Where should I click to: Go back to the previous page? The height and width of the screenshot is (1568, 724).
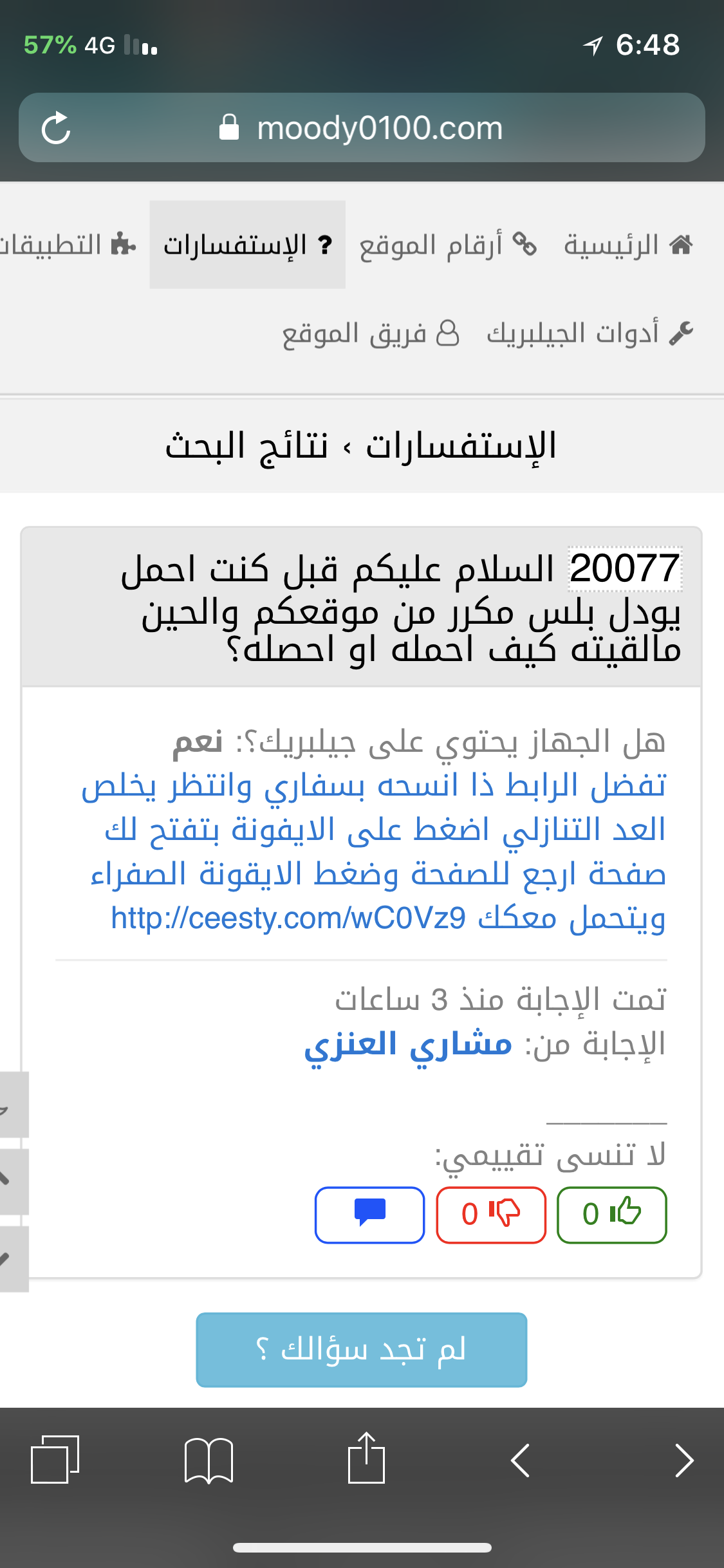click(x=520, y=1460)
